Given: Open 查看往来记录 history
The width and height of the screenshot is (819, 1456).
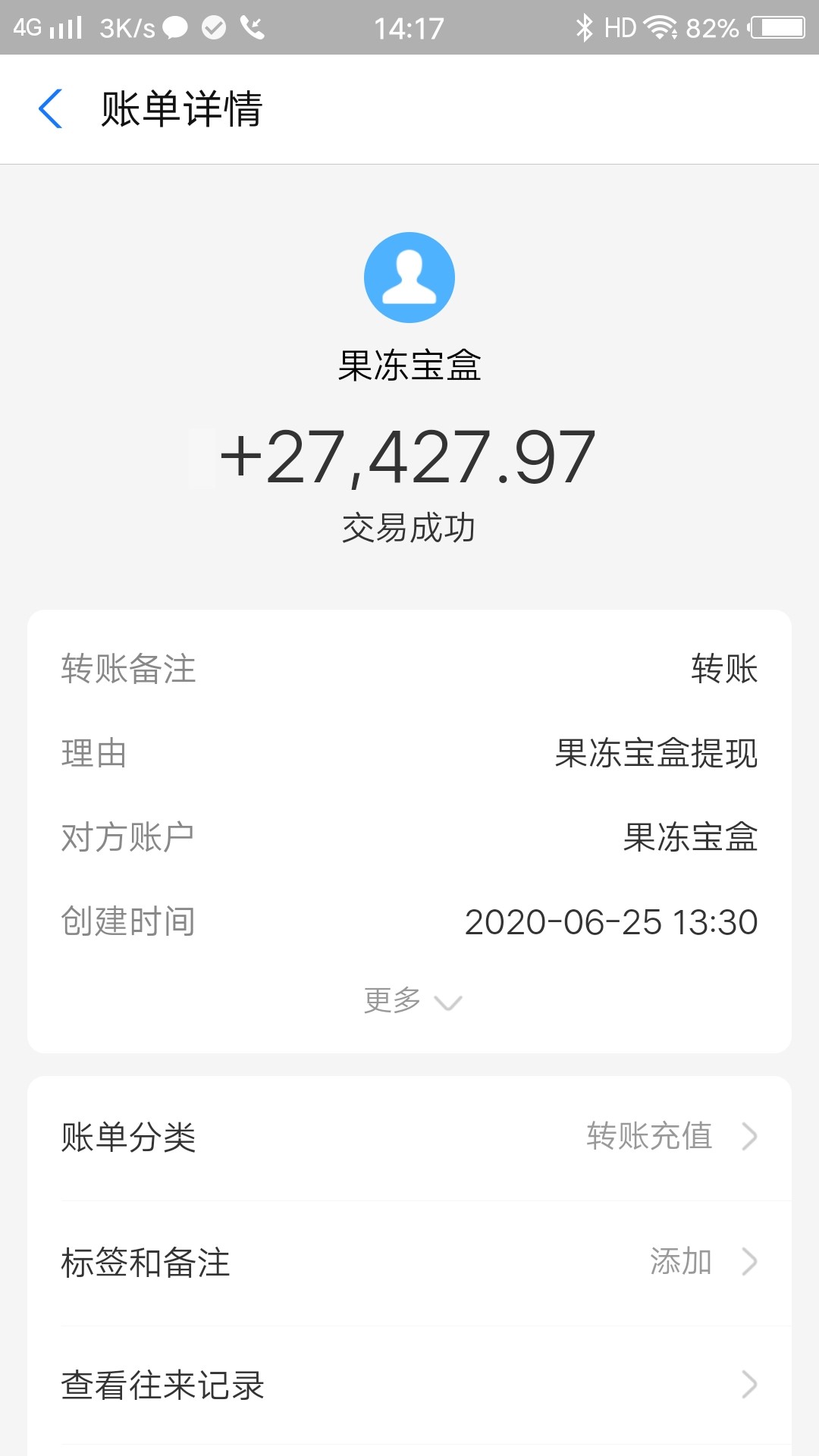Looking at the screenshot, I should [409, 1385].
